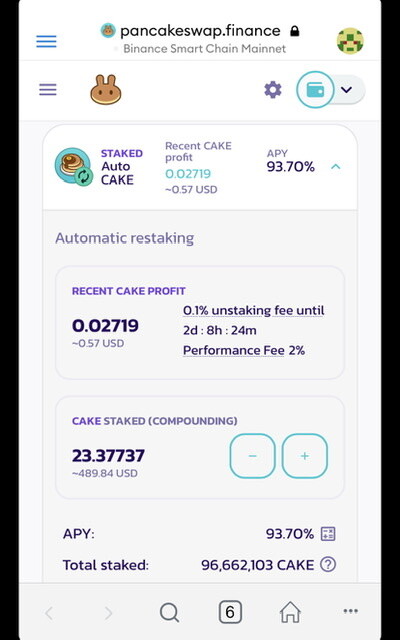
Task: Collapse the Auto CAKE pool card
Action: pos(336,167)
